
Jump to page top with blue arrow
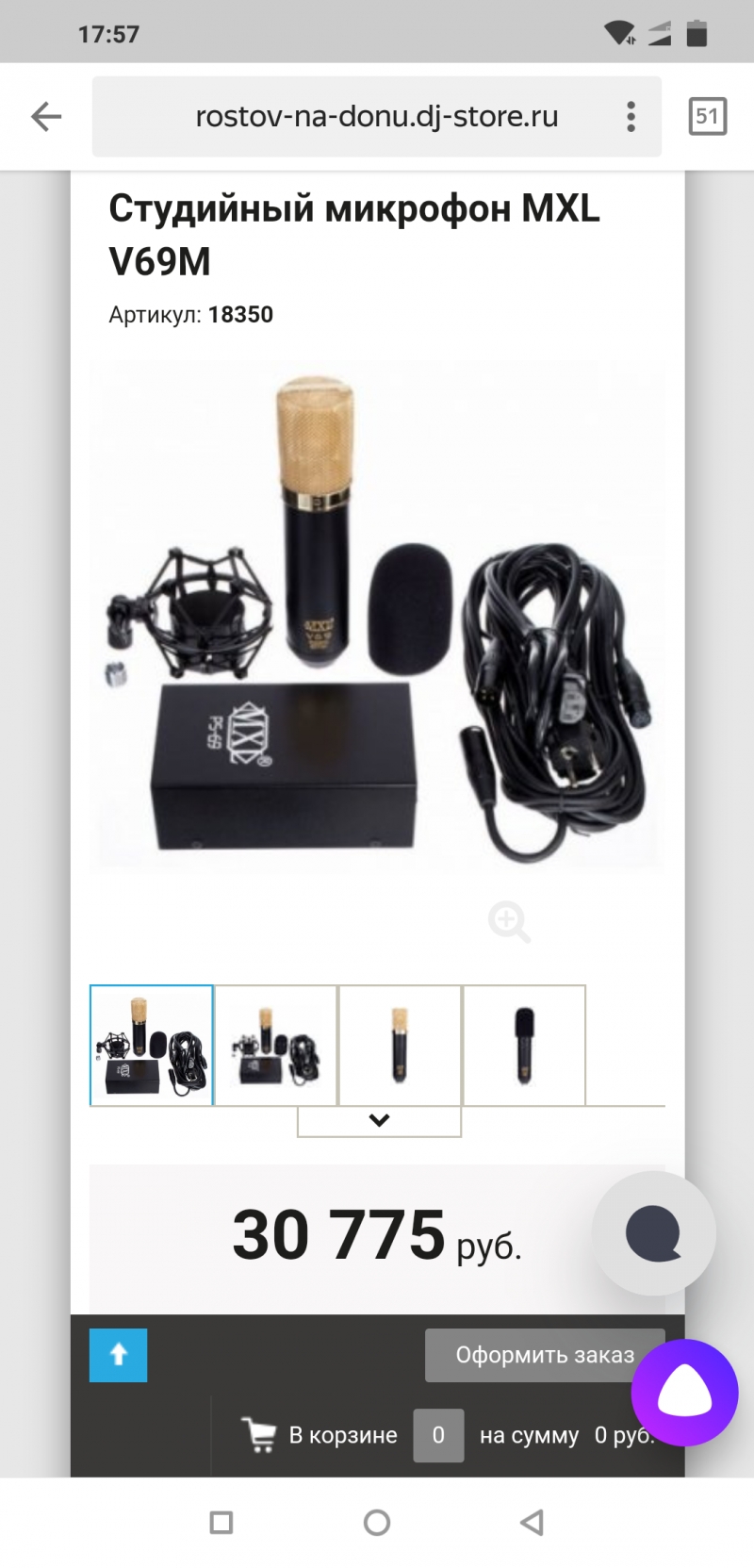[x=119, y=1355]
